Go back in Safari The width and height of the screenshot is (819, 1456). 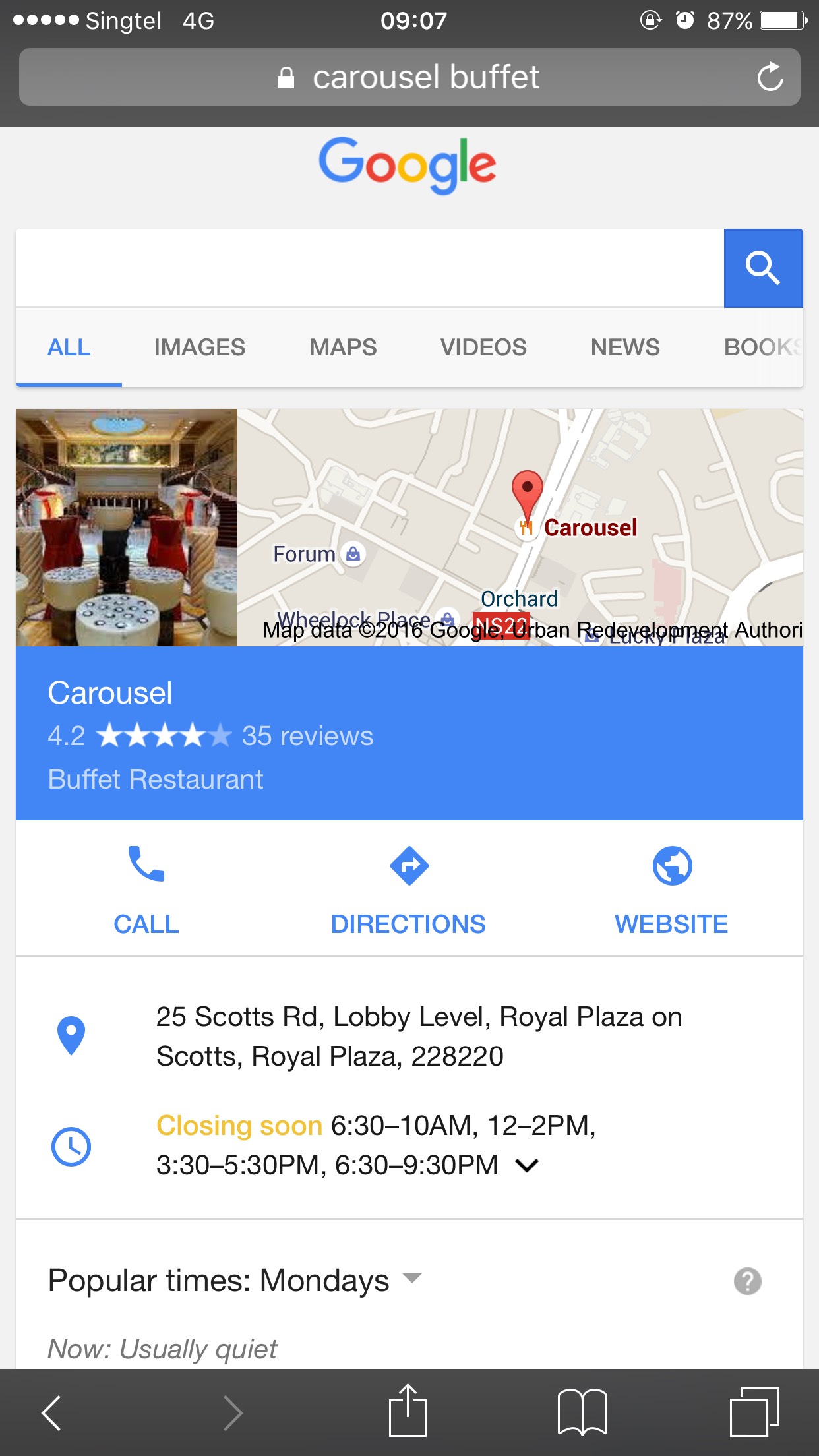pyautogui.click(x=51, y=1412)
